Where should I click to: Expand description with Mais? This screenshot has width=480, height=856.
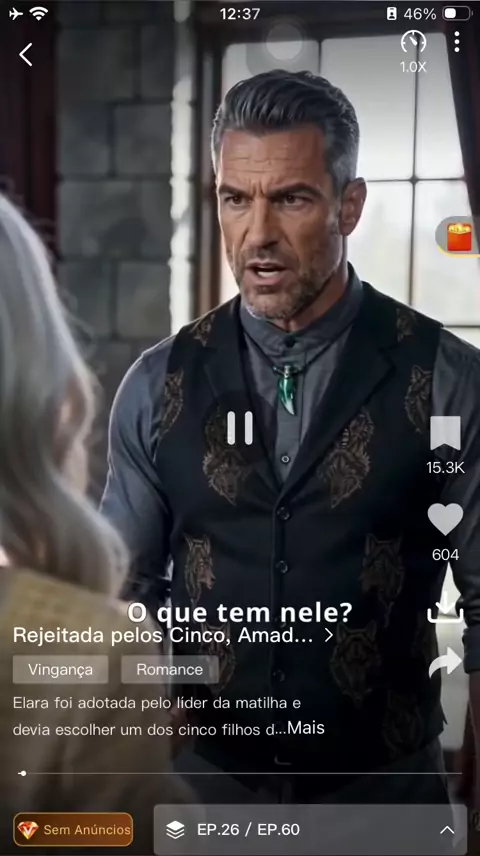[306, 728]
